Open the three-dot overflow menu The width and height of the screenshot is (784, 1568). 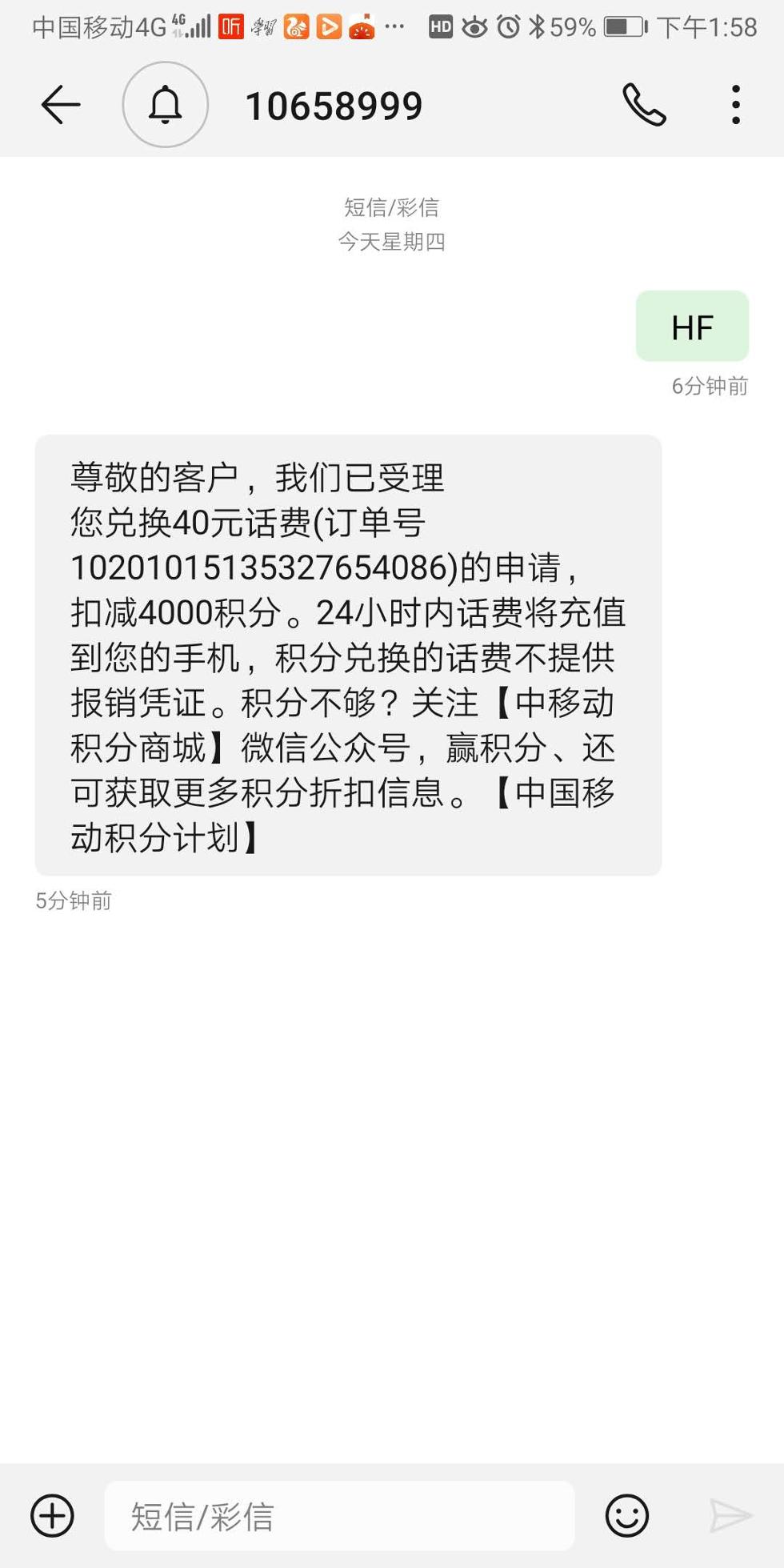(735, 105)
